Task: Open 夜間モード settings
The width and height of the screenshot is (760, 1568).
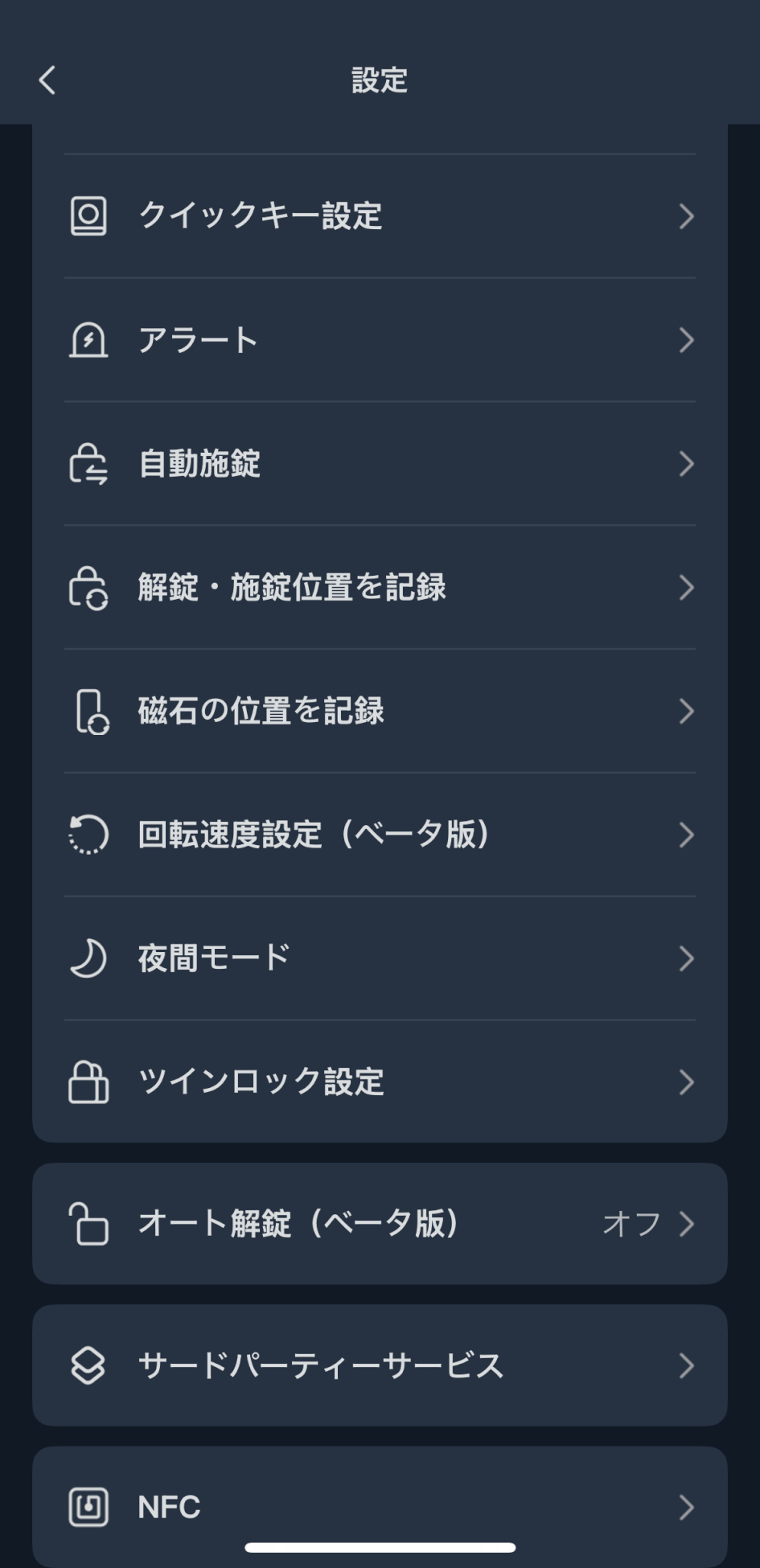Action: pos(380,959)
